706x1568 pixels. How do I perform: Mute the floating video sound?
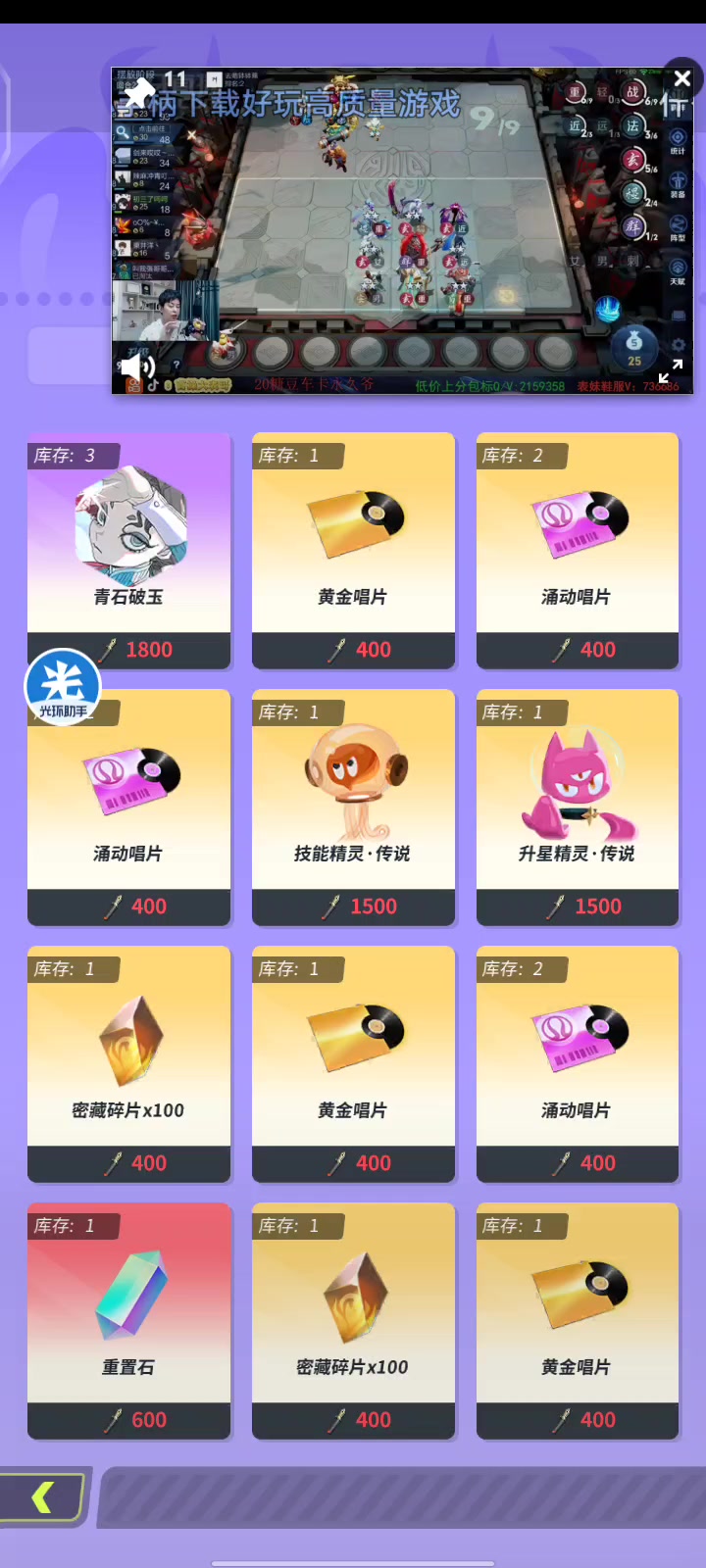(138, 368)
